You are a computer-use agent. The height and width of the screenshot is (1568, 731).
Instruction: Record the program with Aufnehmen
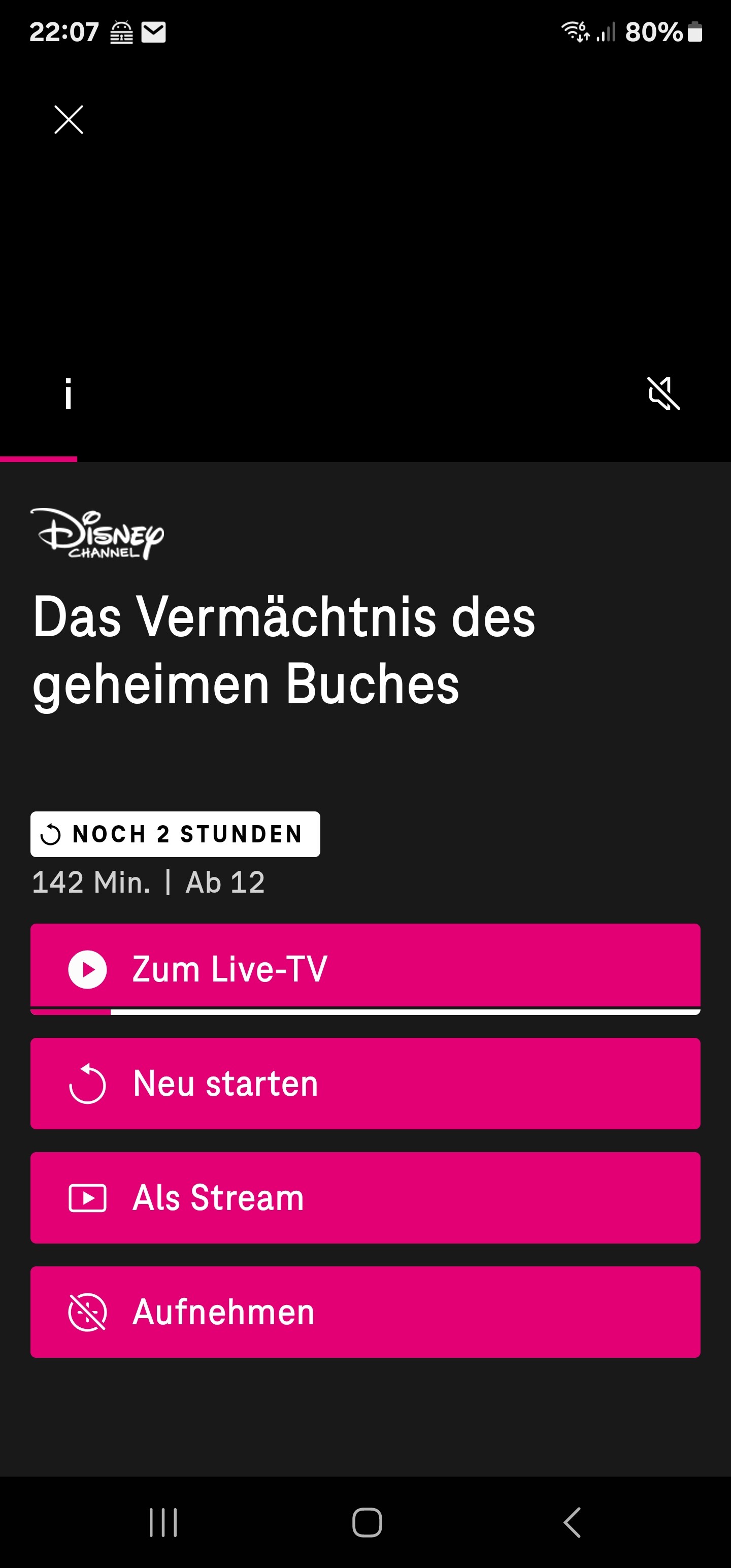365,1312
